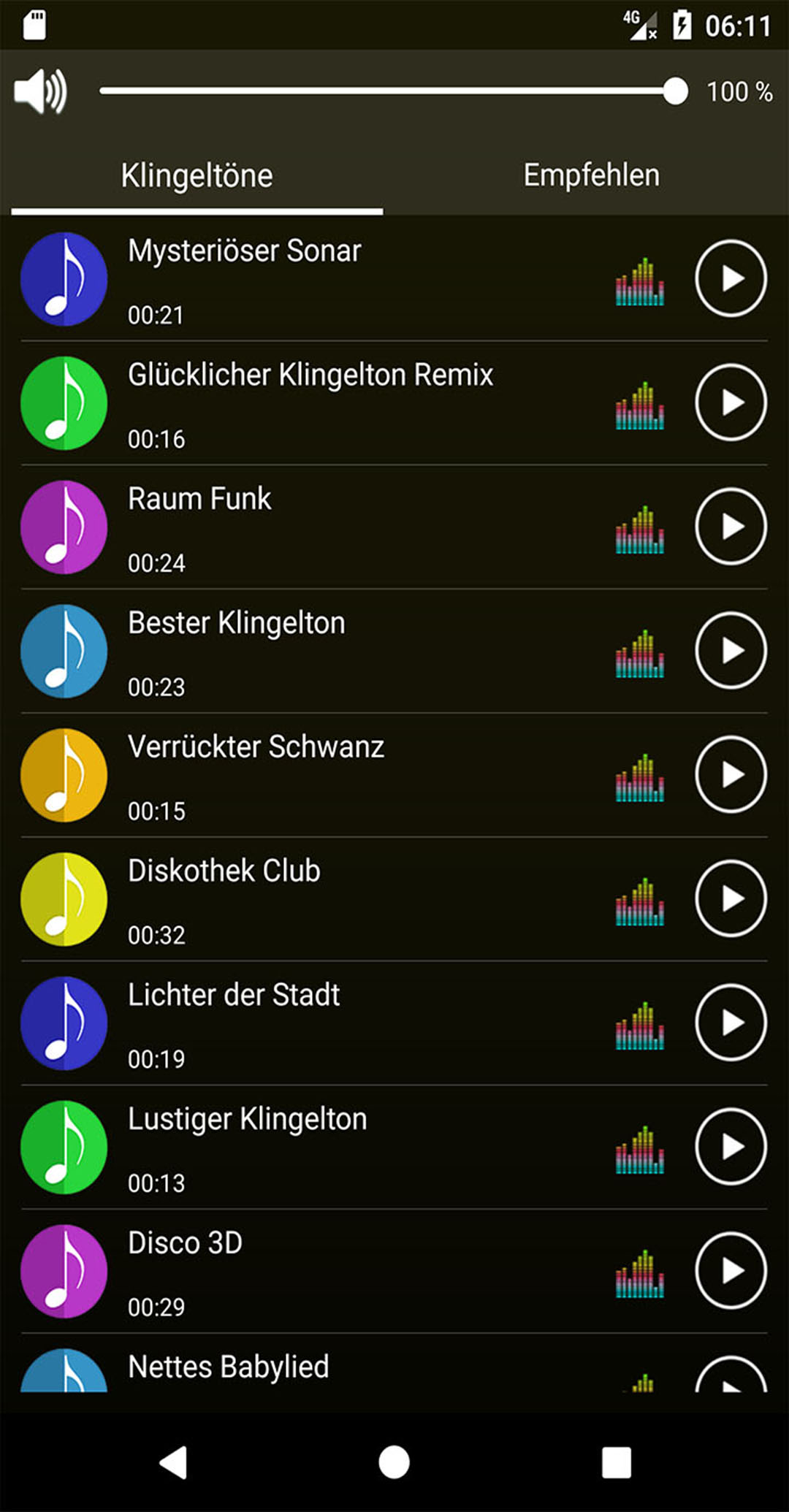Image resolution: width=789 pixels, height=1512 pixels.
Task: Play Glücklicher Klingelton Remix
Action: [731, 402]
